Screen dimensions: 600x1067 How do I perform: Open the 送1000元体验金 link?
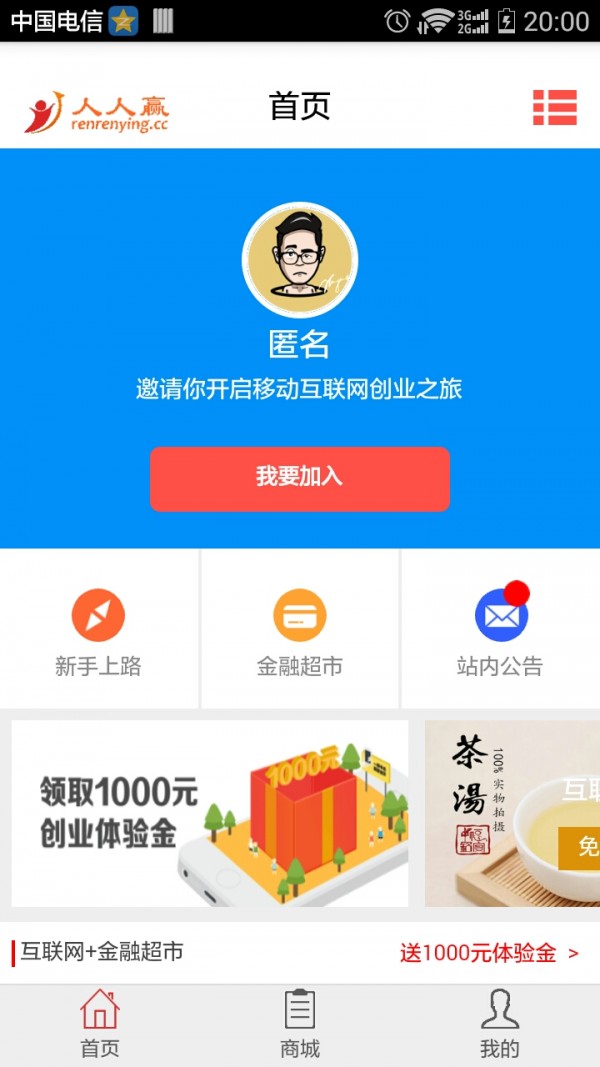488,953
